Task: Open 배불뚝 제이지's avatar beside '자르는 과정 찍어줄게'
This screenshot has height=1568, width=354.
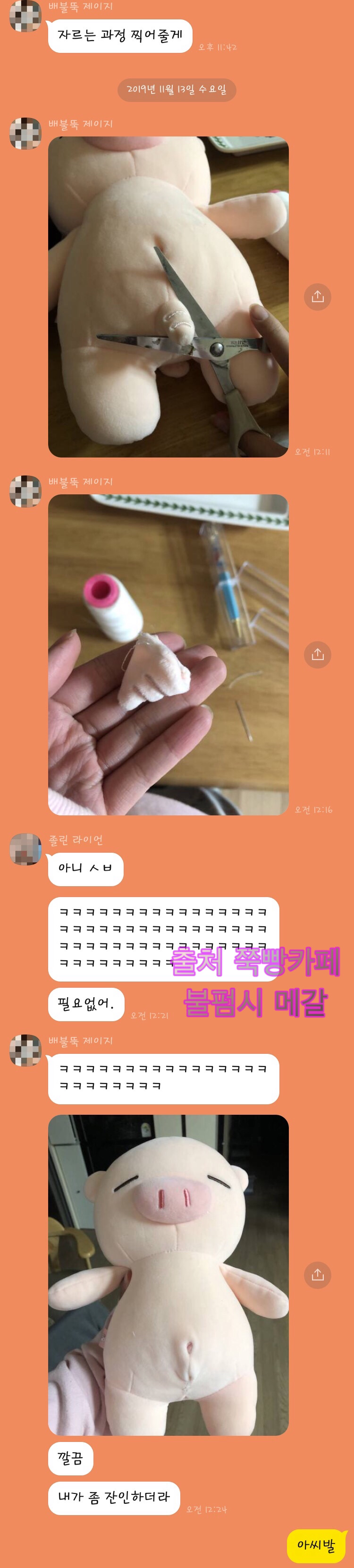Action: click(x=25, y=15)
